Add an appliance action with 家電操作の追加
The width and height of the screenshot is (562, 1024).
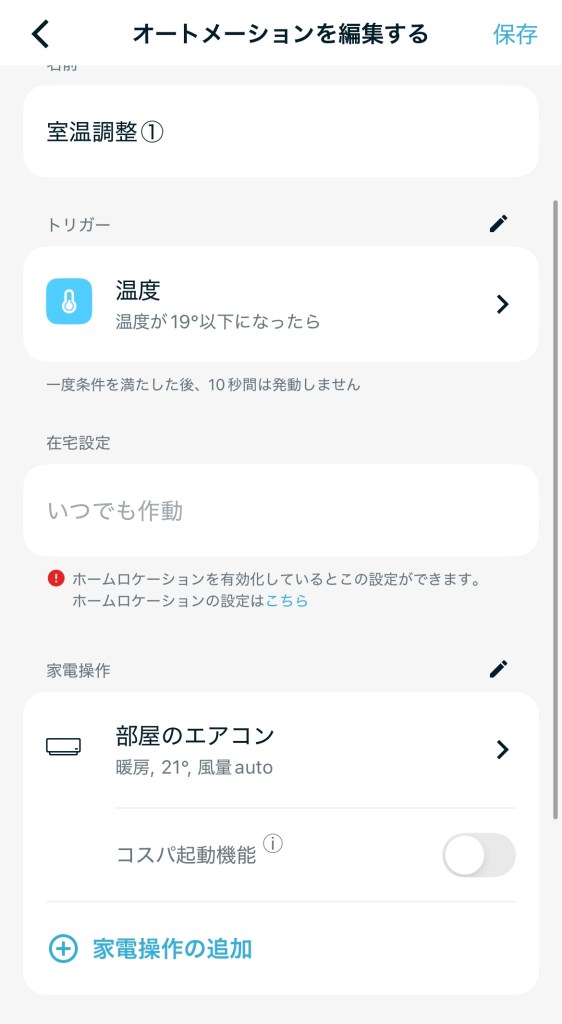151,949
